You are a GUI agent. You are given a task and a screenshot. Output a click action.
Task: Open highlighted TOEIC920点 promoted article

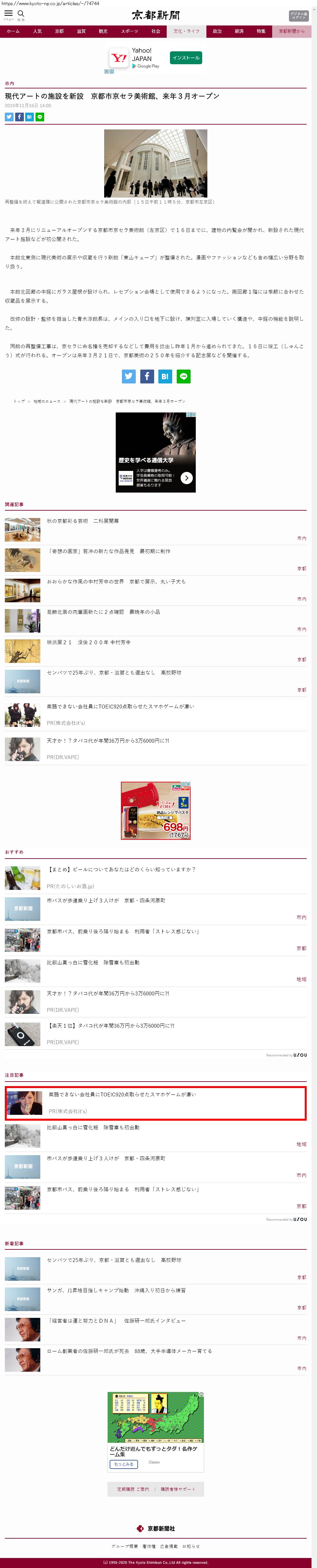(122, 1095)
